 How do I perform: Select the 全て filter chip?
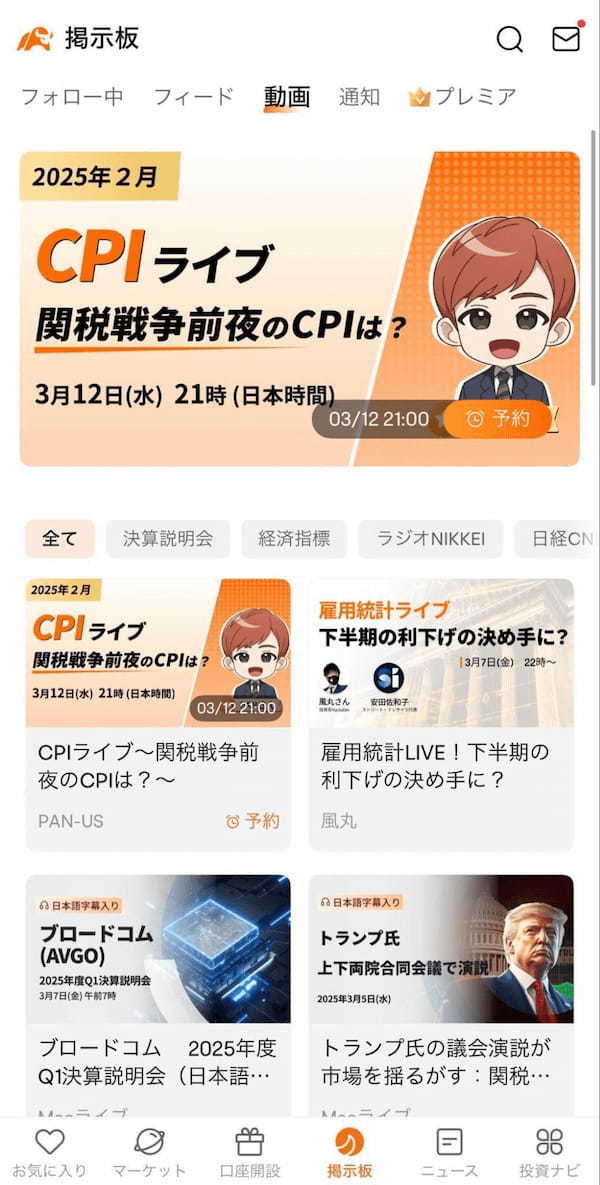[59, 539]
